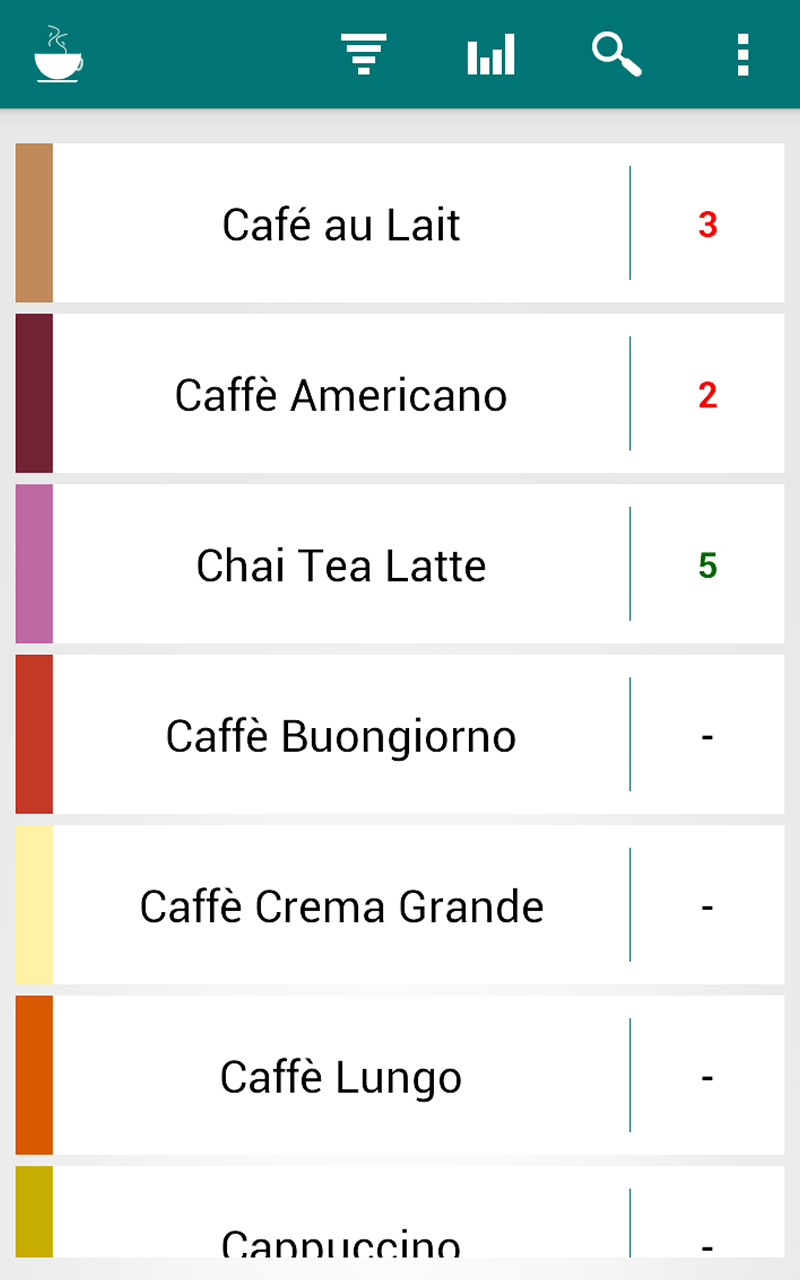Click the orange color strip of Caffè Lungo
The width and height of the screenshot is (800, 1280).
[x=35, y=1076]
